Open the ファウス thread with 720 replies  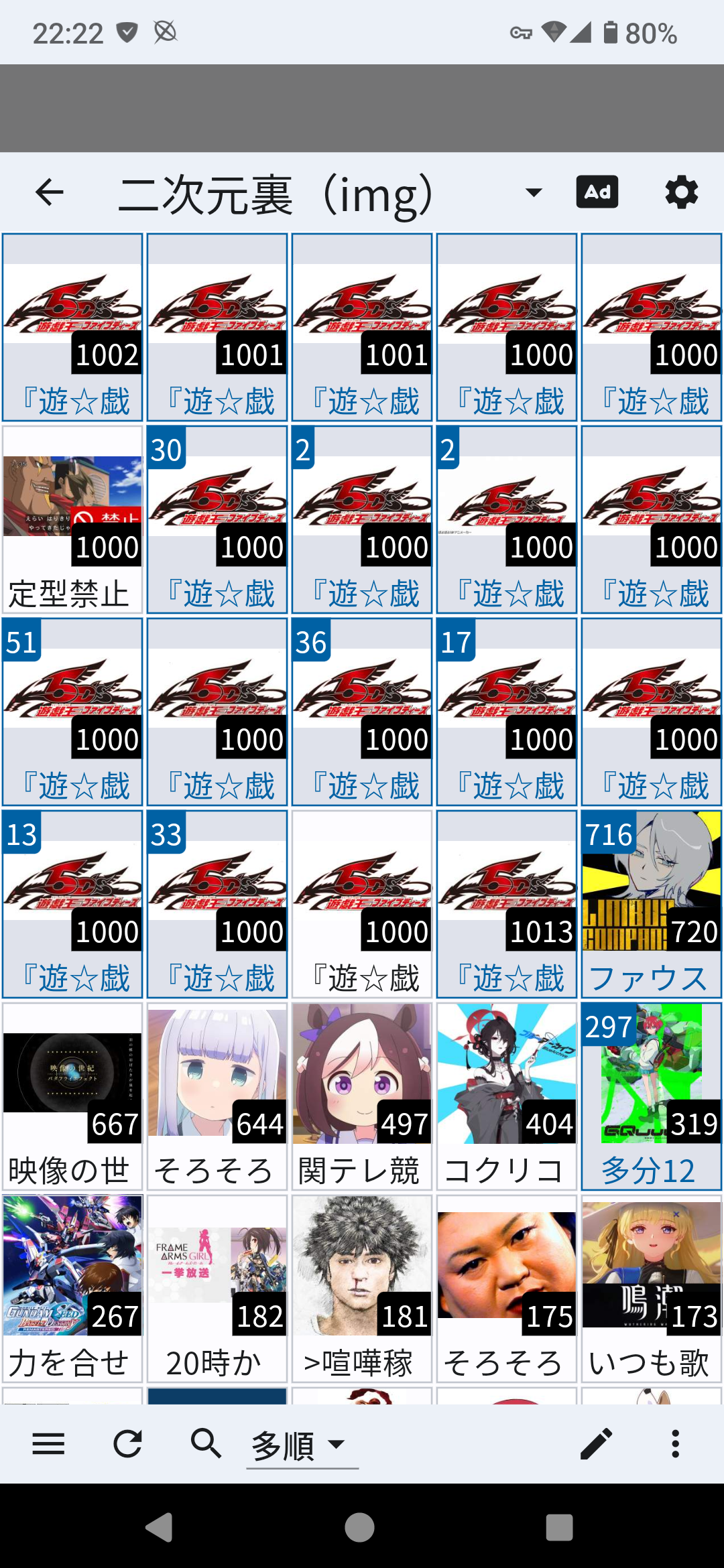(x=651, y=904)
